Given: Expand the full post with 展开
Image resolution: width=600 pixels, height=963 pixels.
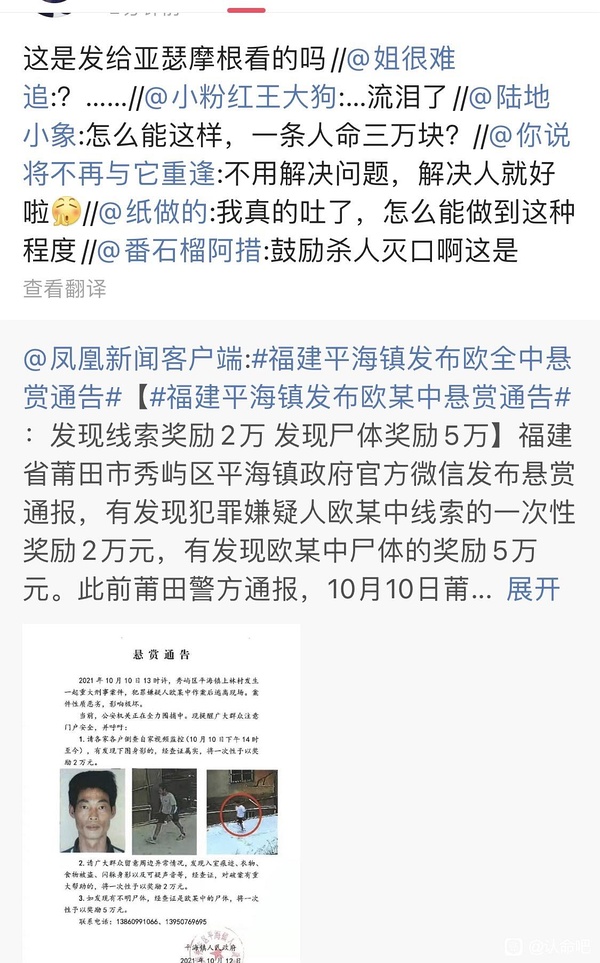Looking at the screenshot, I should [x=532, y=588].
